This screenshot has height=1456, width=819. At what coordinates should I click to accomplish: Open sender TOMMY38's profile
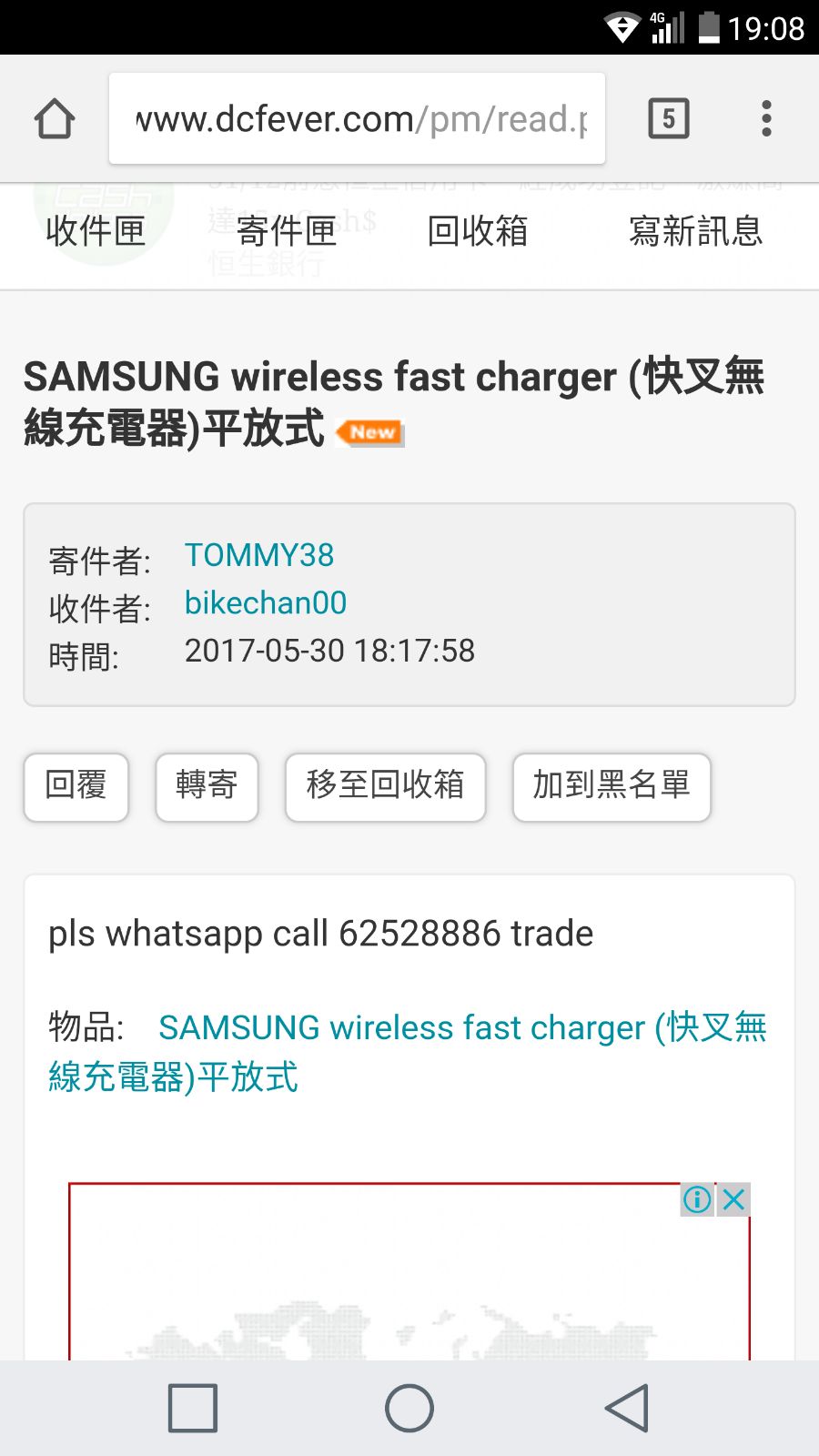pyautogui.click(x=259, y=555)
